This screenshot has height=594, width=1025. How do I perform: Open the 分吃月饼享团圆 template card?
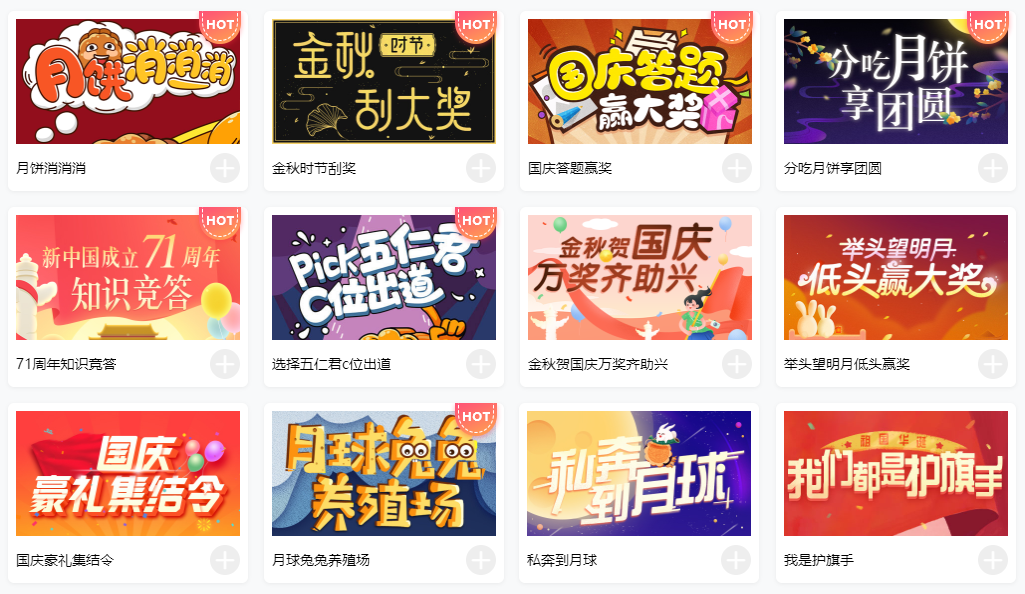[x=896, y=82]
